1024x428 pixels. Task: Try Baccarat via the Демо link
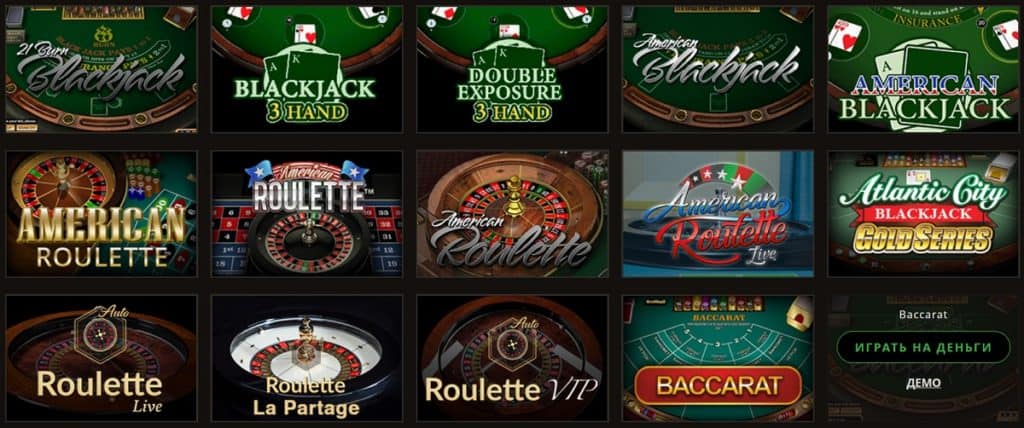923,383
